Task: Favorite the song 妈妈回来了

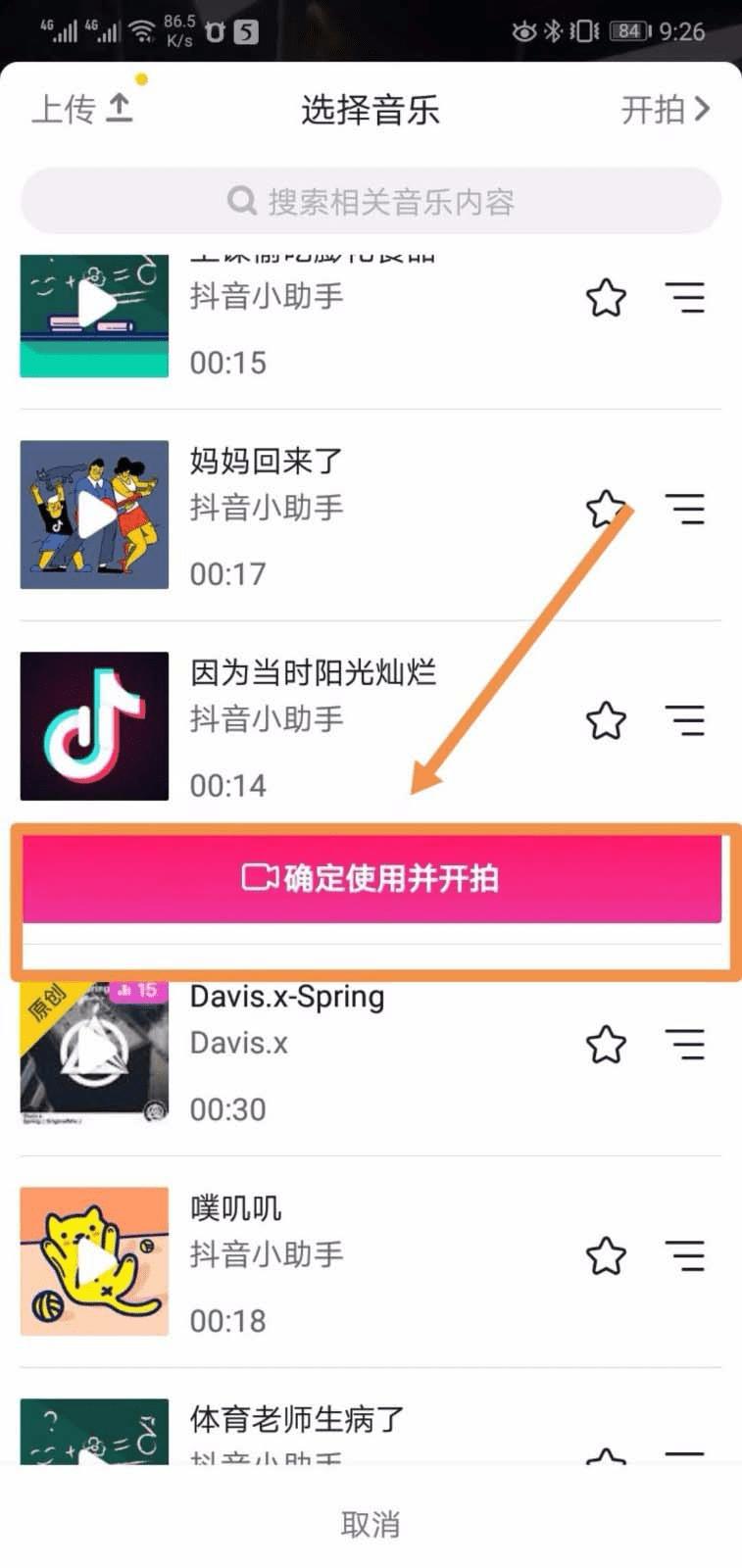Action: coord(605,509)
